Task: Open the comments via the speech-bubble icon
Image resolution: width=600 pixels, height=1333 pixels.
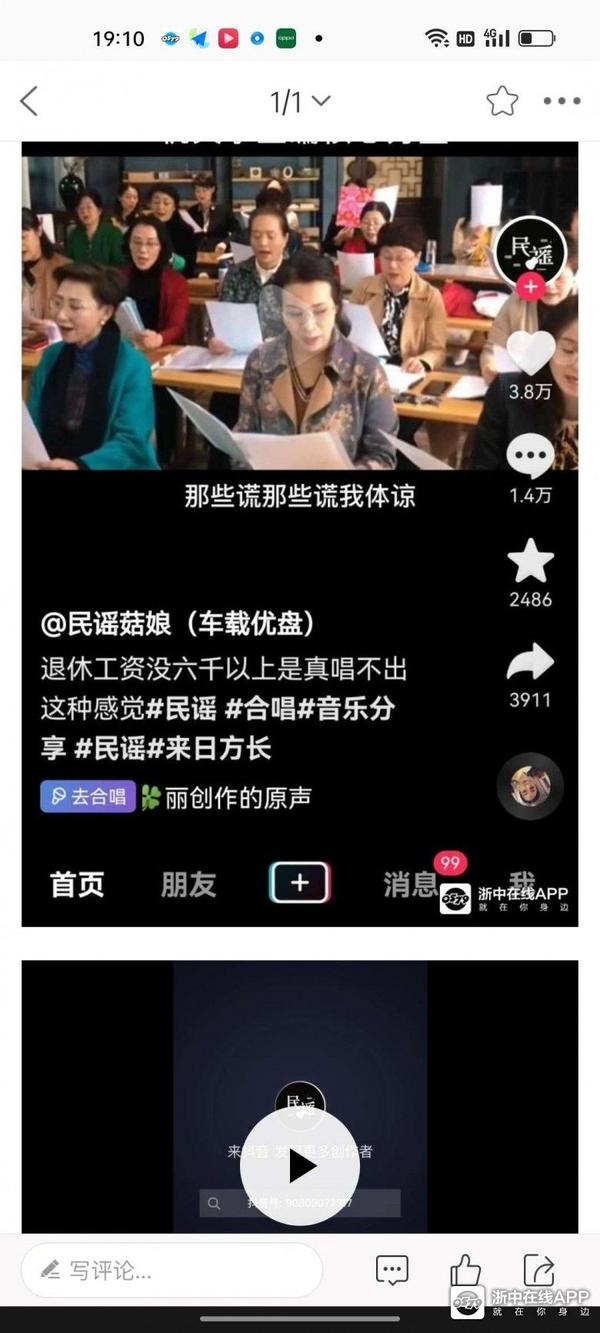Action: pyautogui.click(x=392, y=1270)
